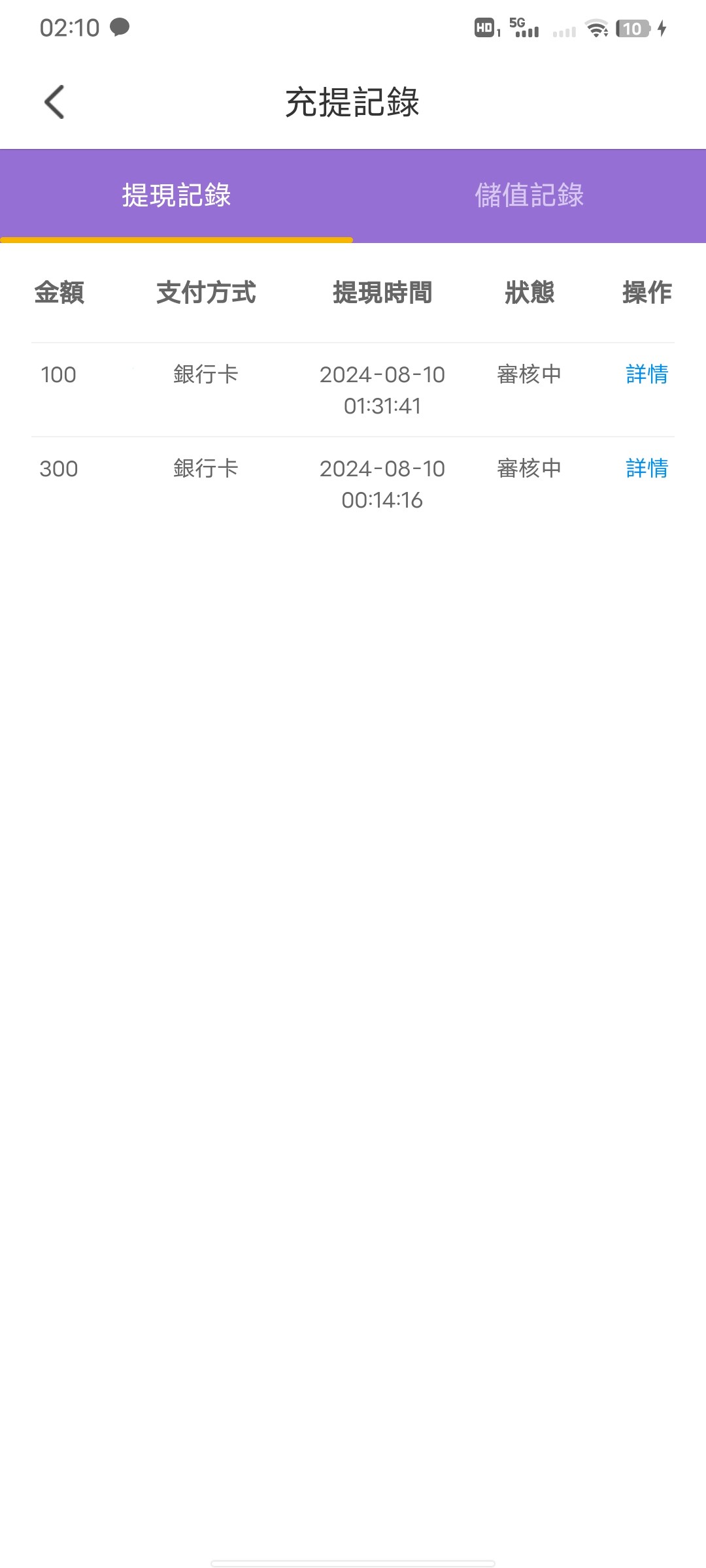706x1568 pixels.
Task: Switch to the 儲值記錄 tab
Action: 529,195
